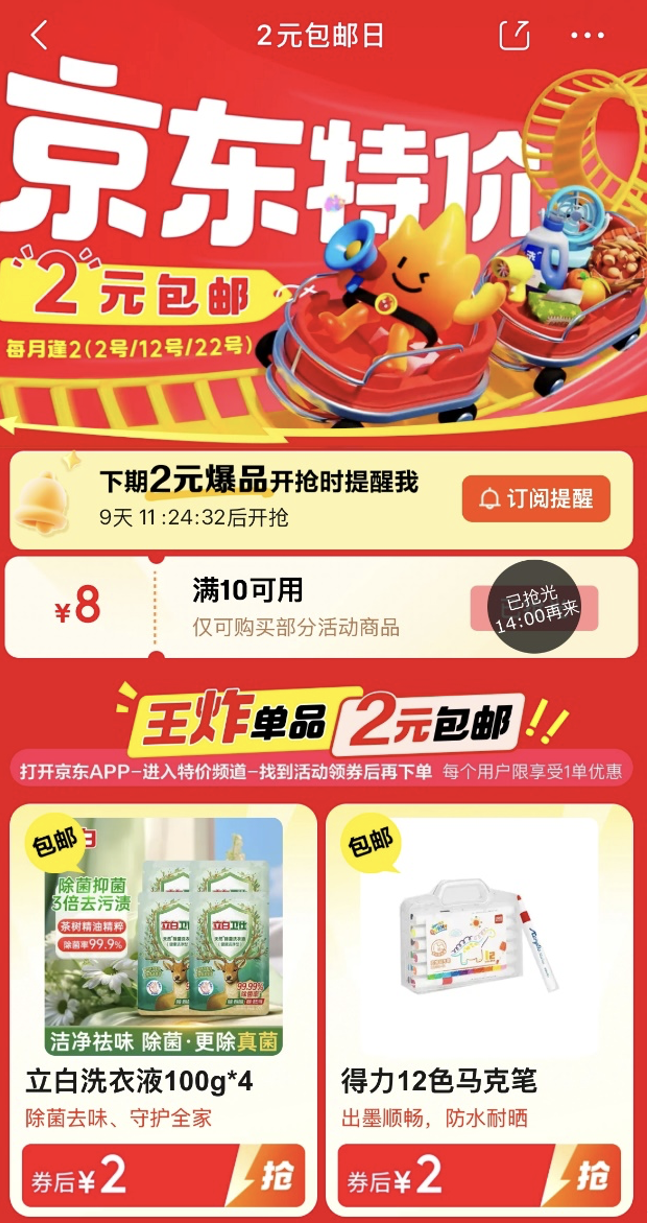Screen dimensions: 648x1224
Task: Claim the ¥8 满10可用 coupon
Action: [x=535, y=608]
